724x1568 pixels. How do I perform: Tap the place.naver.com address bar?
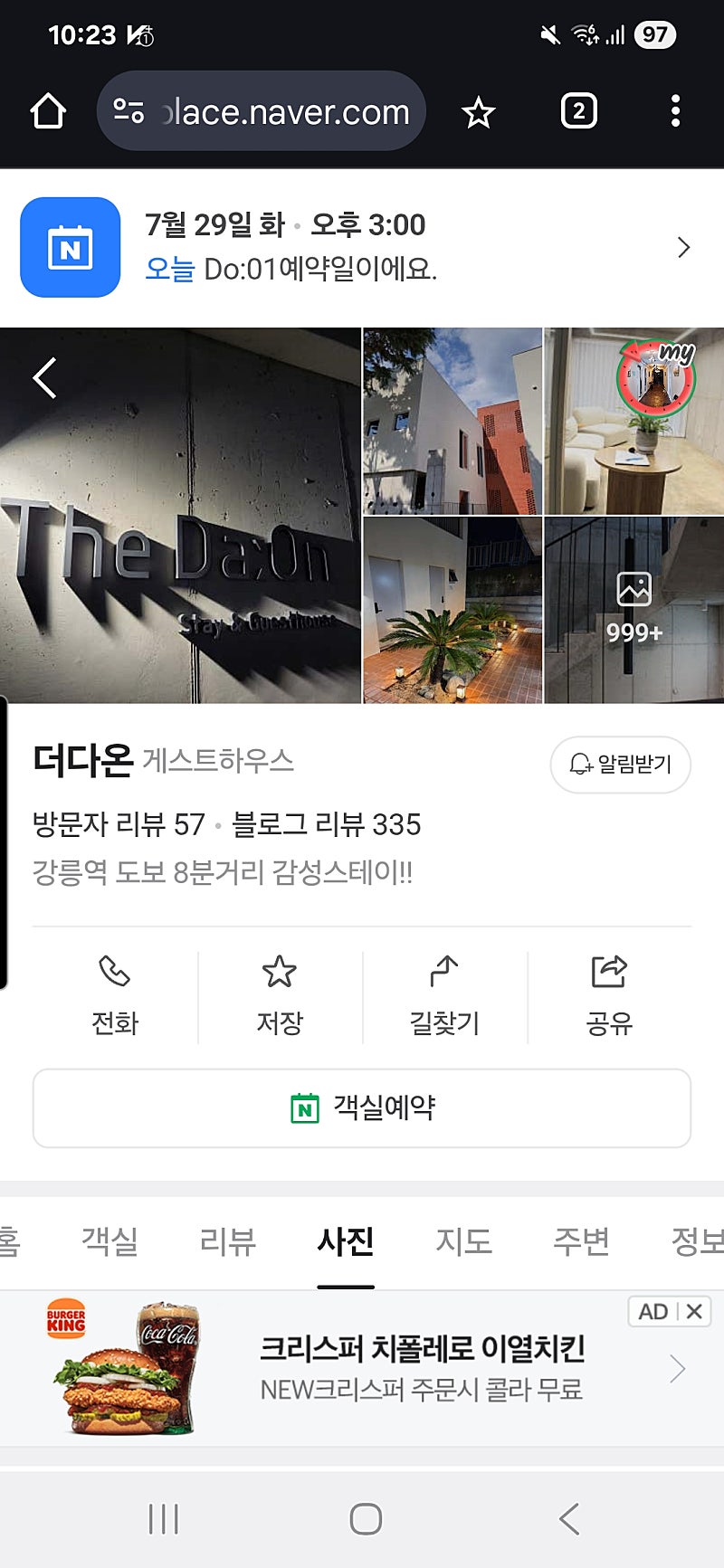262,112
